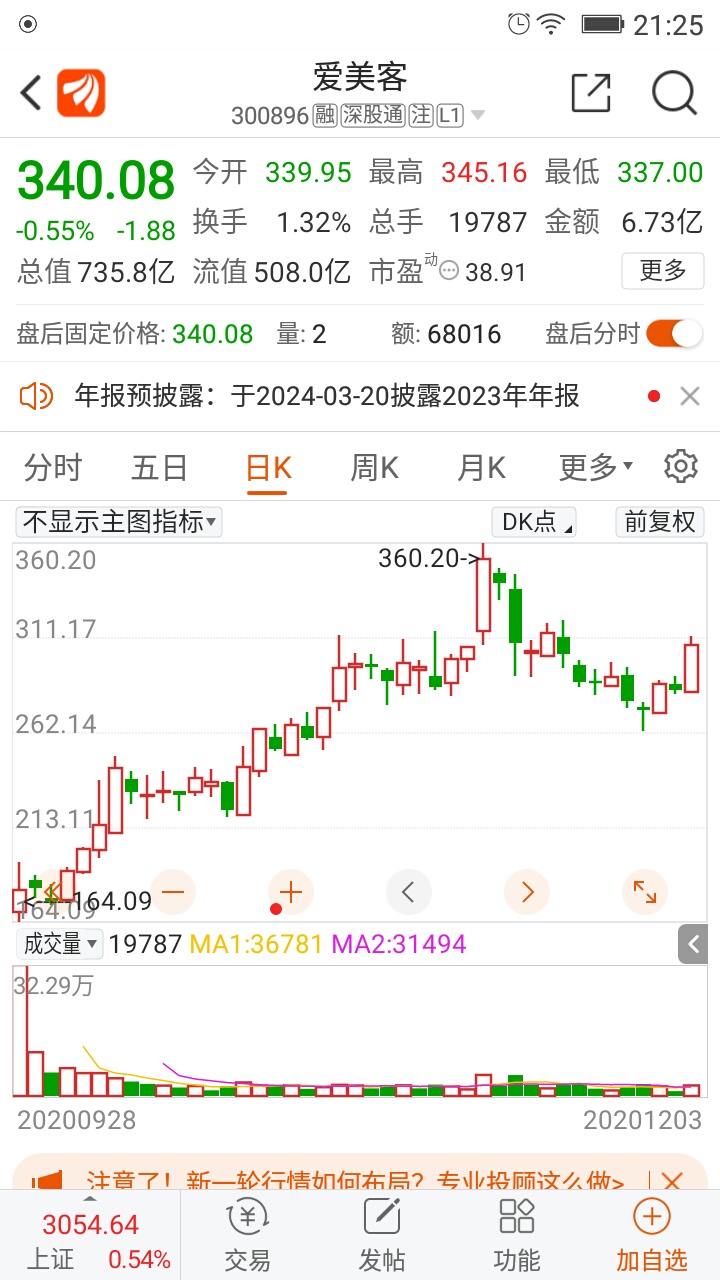Screen dimensions: 720x1280
Task: Expand the chart to fullscreen
Action: pyautogui.click(x=645, y=892)
